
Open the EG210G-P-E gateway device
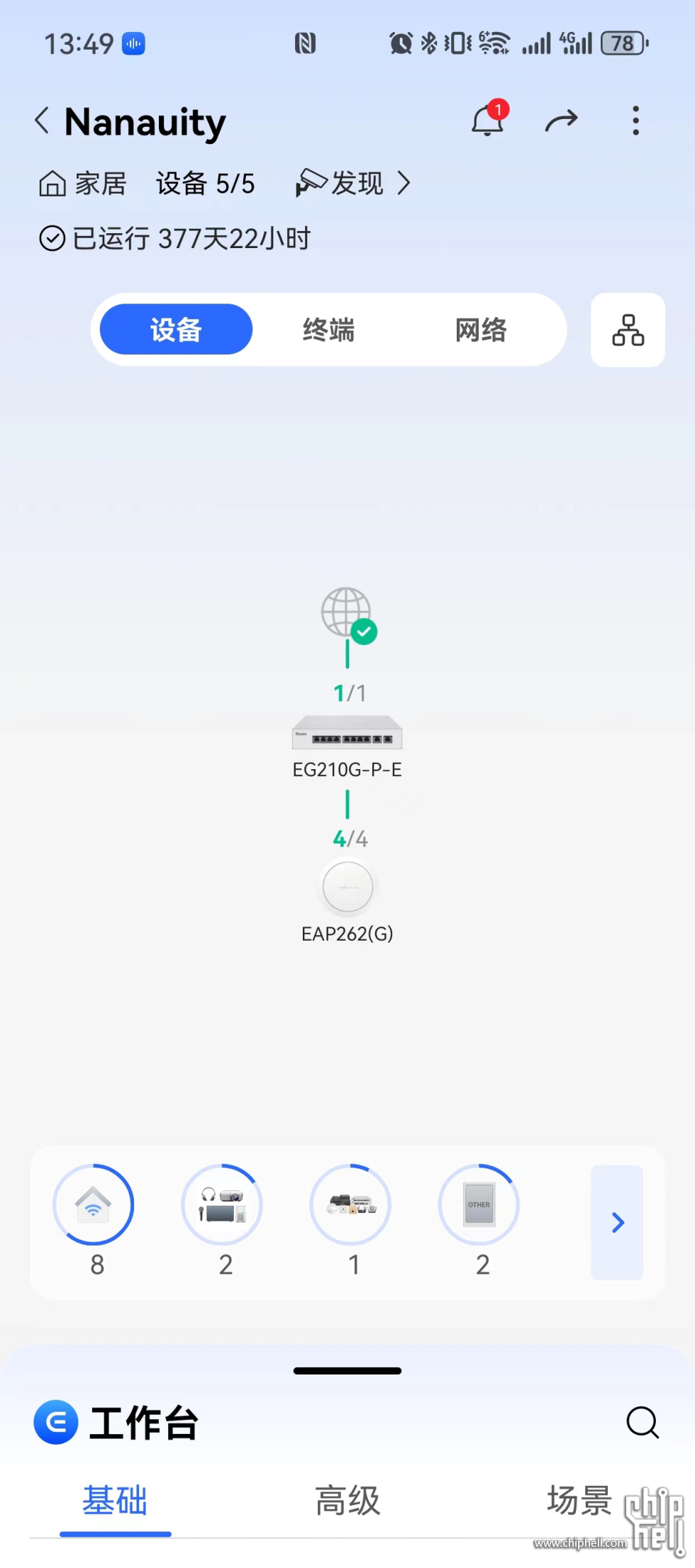tap(347, 734)
